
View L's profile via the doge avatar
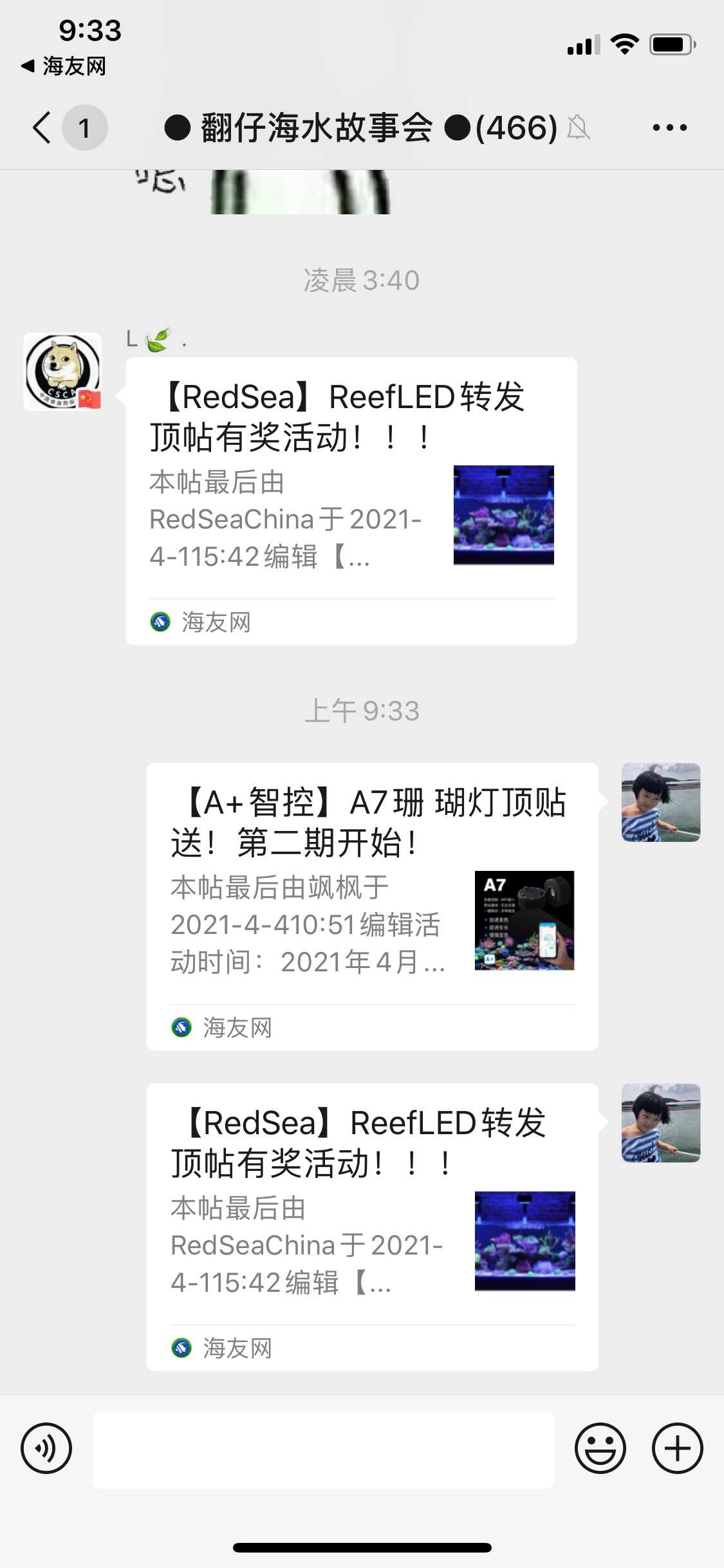[62, 371]
